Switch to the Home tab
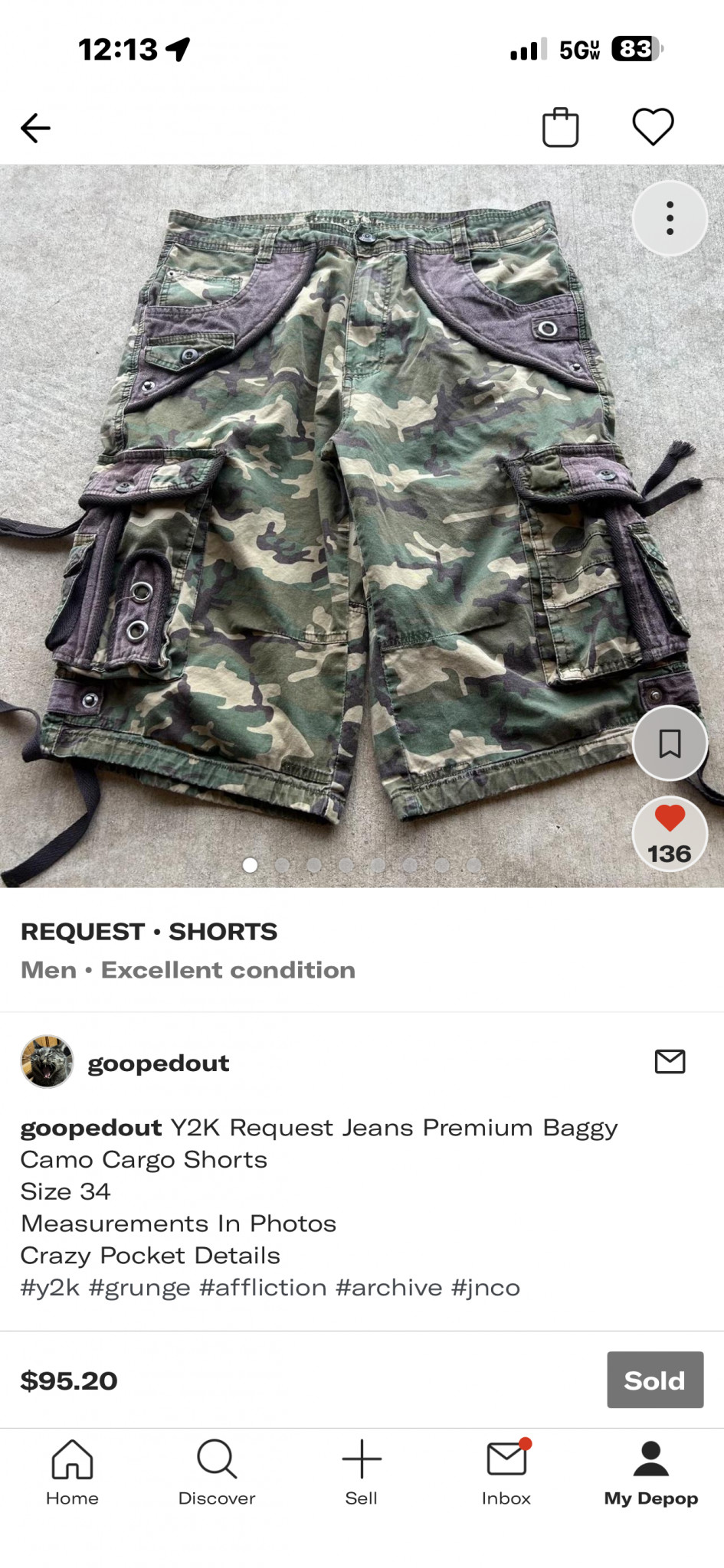 72,1472
